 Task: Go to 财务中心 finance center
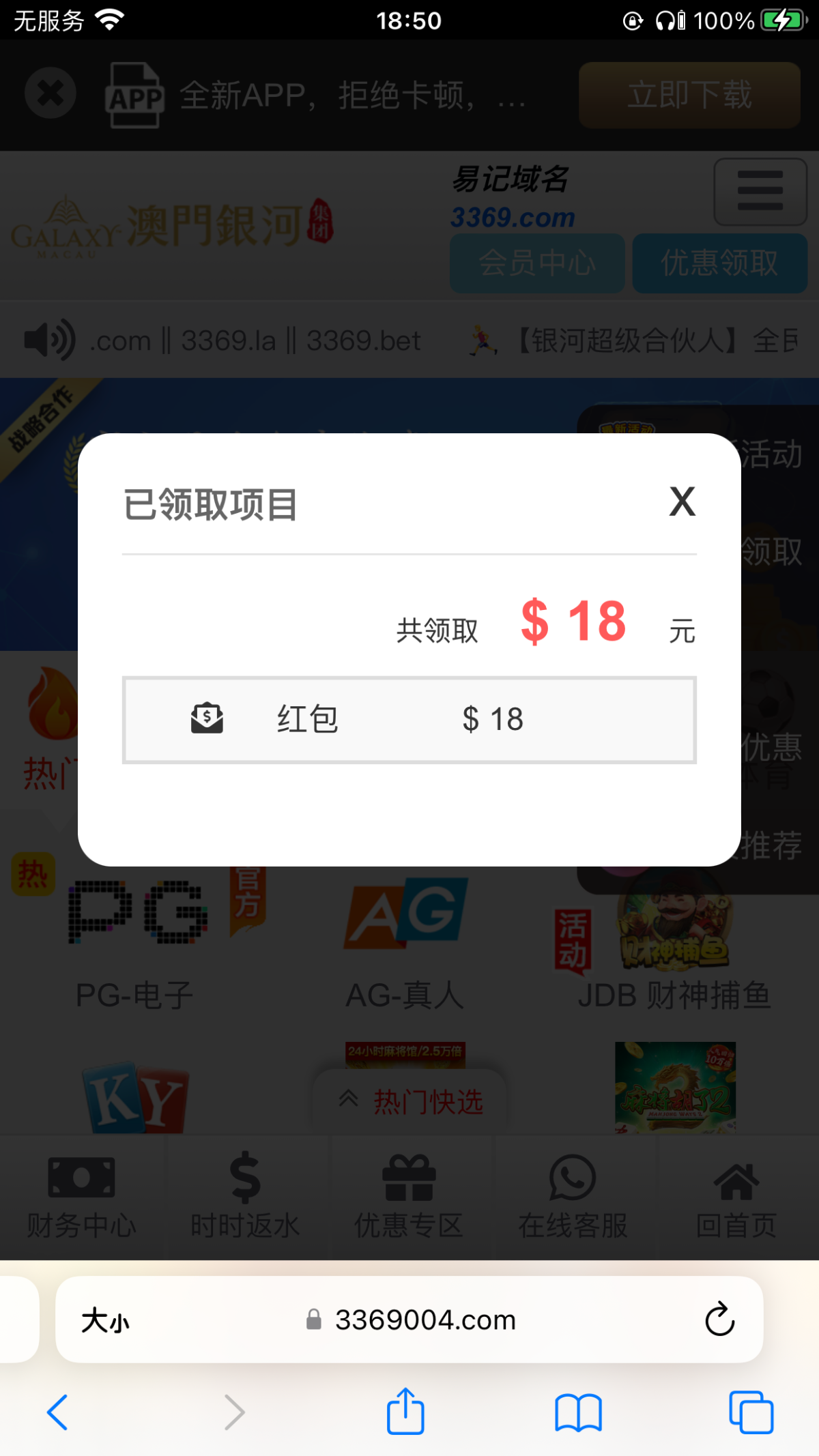(x=81, y=1197)
